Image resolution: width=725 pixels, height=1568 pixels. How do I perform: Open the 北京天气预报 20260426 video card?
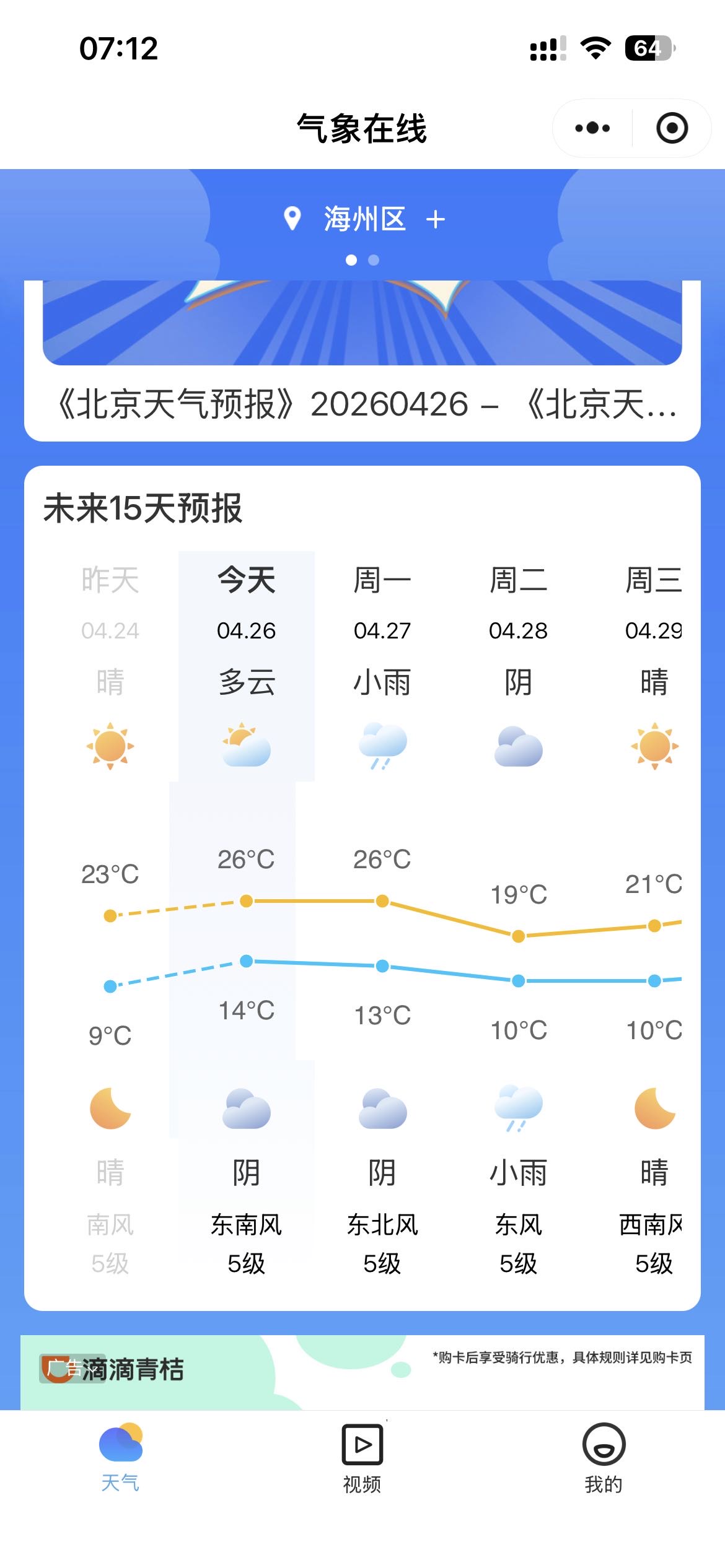pos(362,372)
